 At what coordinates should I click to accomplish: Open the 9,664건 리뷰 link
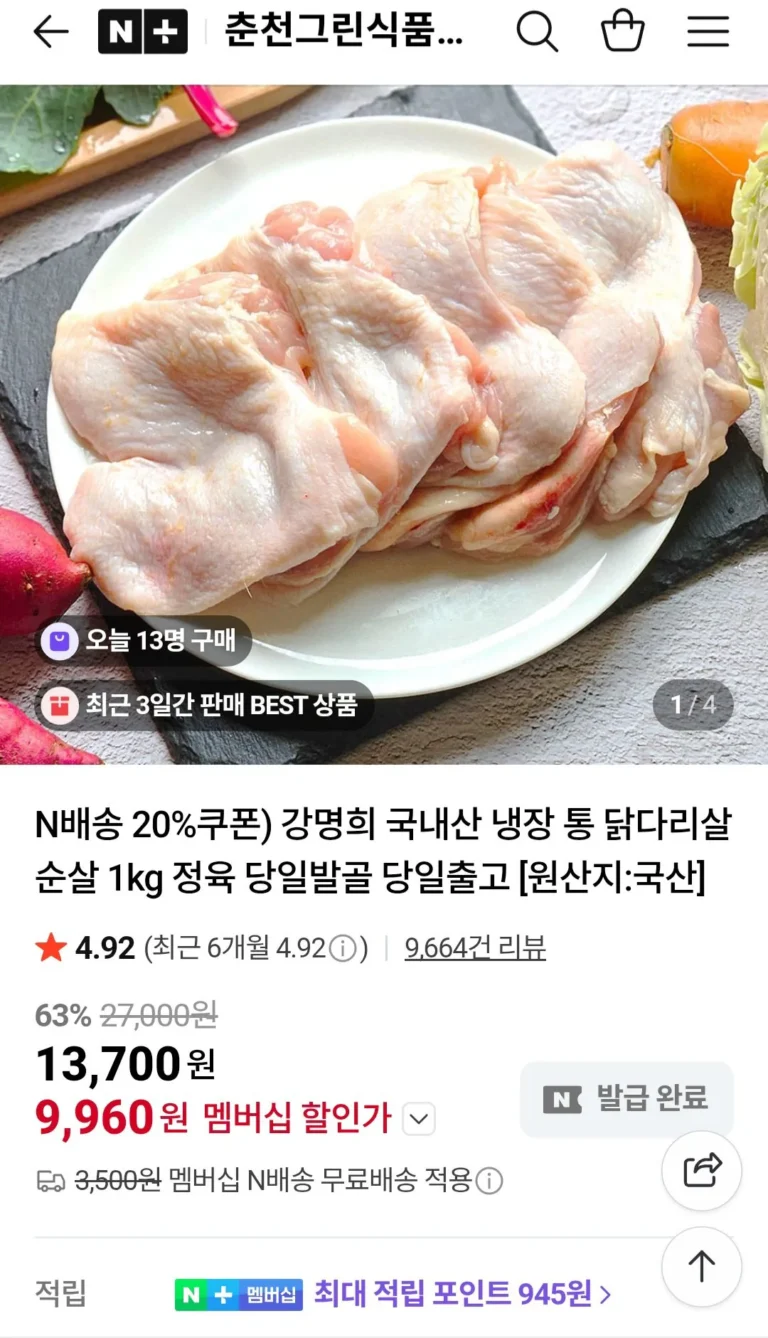point(475,948)
